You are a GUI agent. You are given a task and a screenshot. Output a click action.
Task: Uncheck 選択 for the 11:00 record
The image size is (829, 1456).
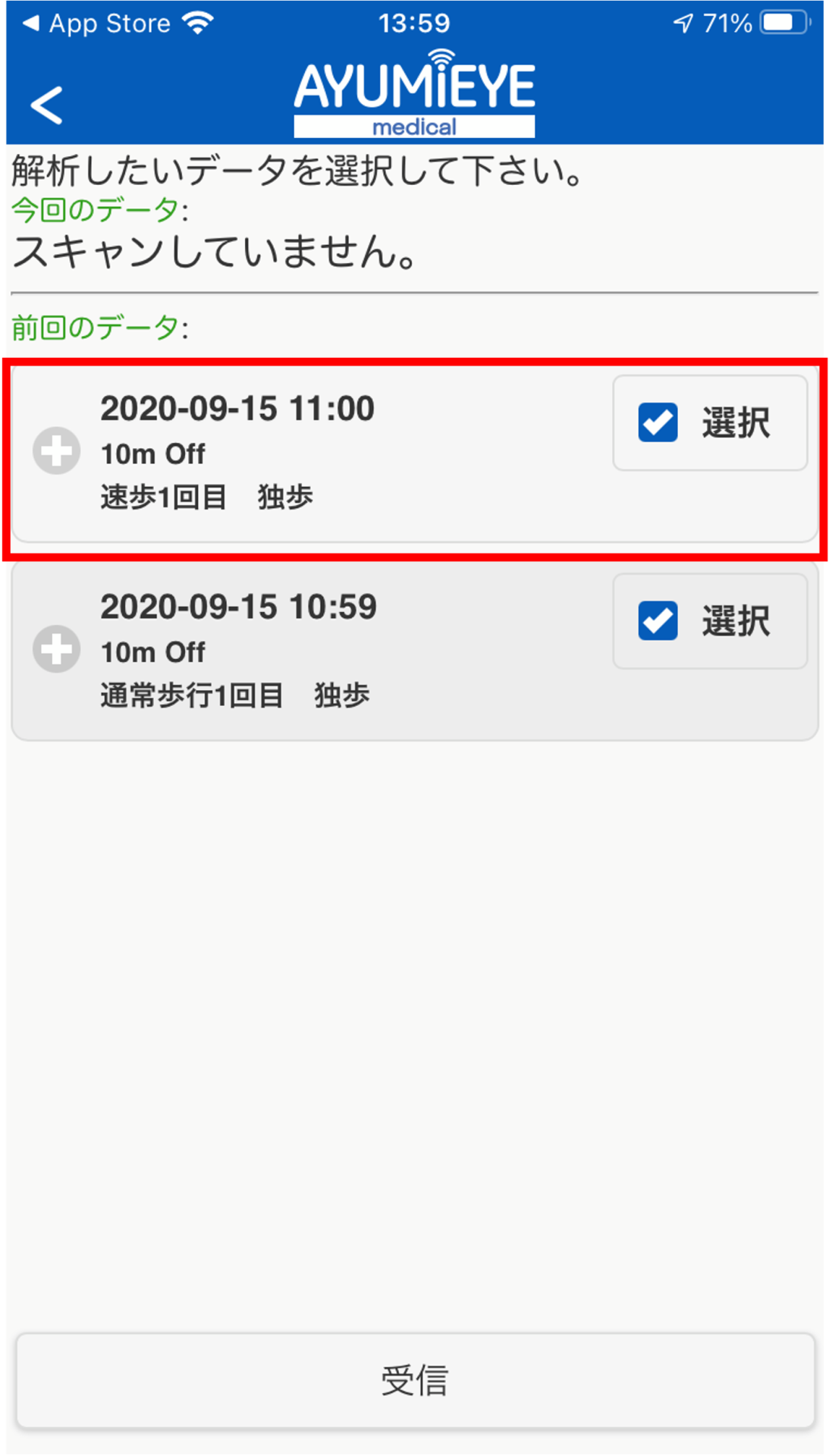click(658, 423)
